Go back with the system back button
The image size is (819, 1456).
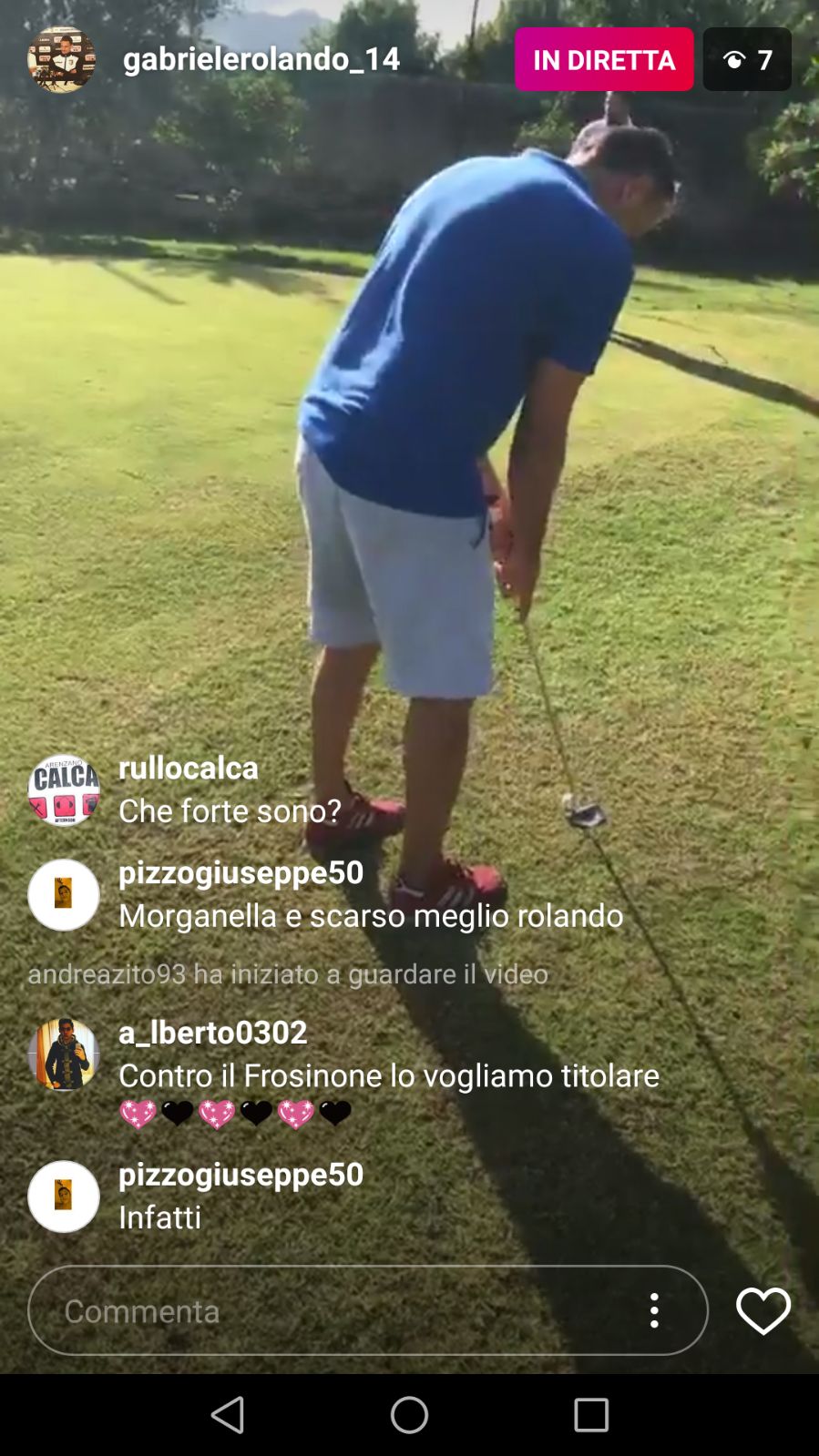[227, 1415]
